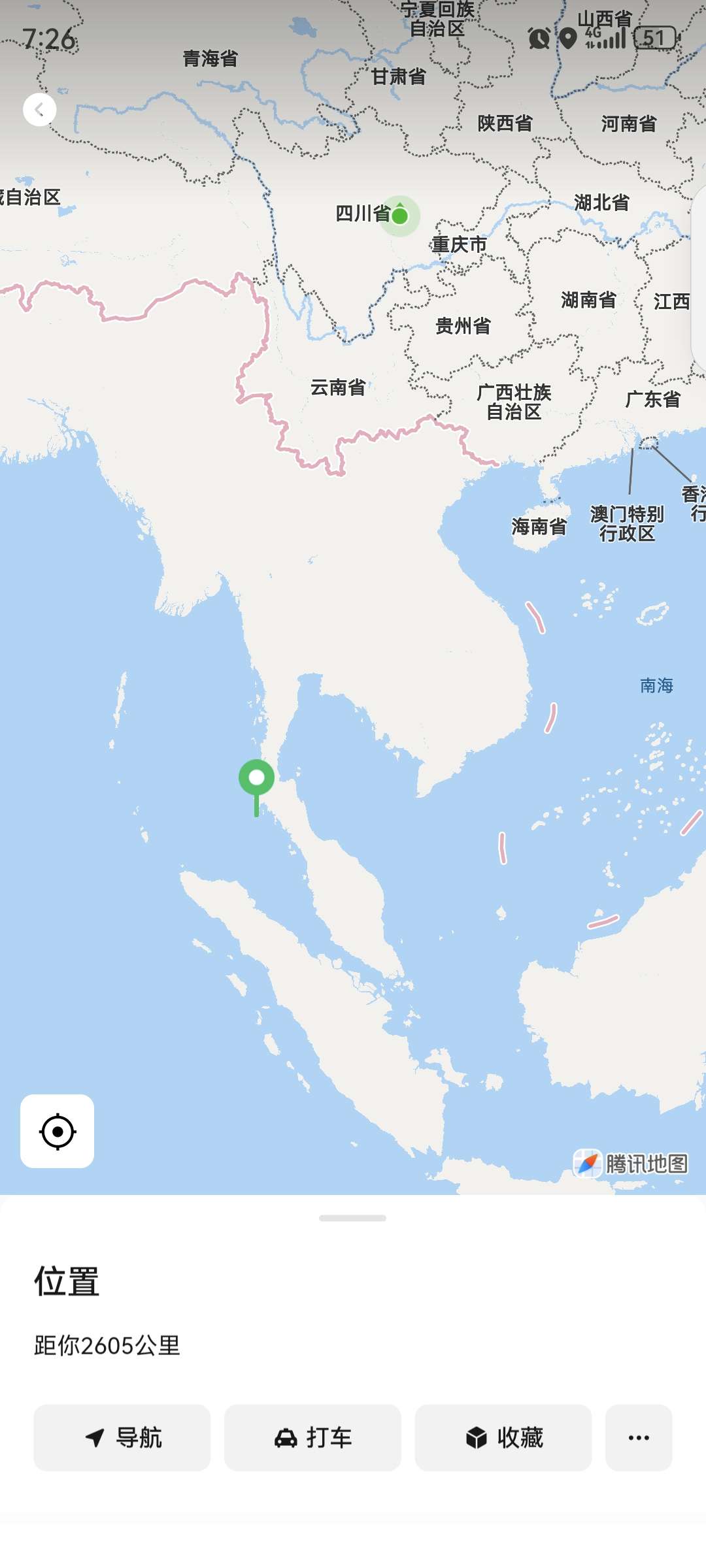Hail a ride with 打车 button
The width and height of the screenshot is (706, 1568).
click(312, 1438)
